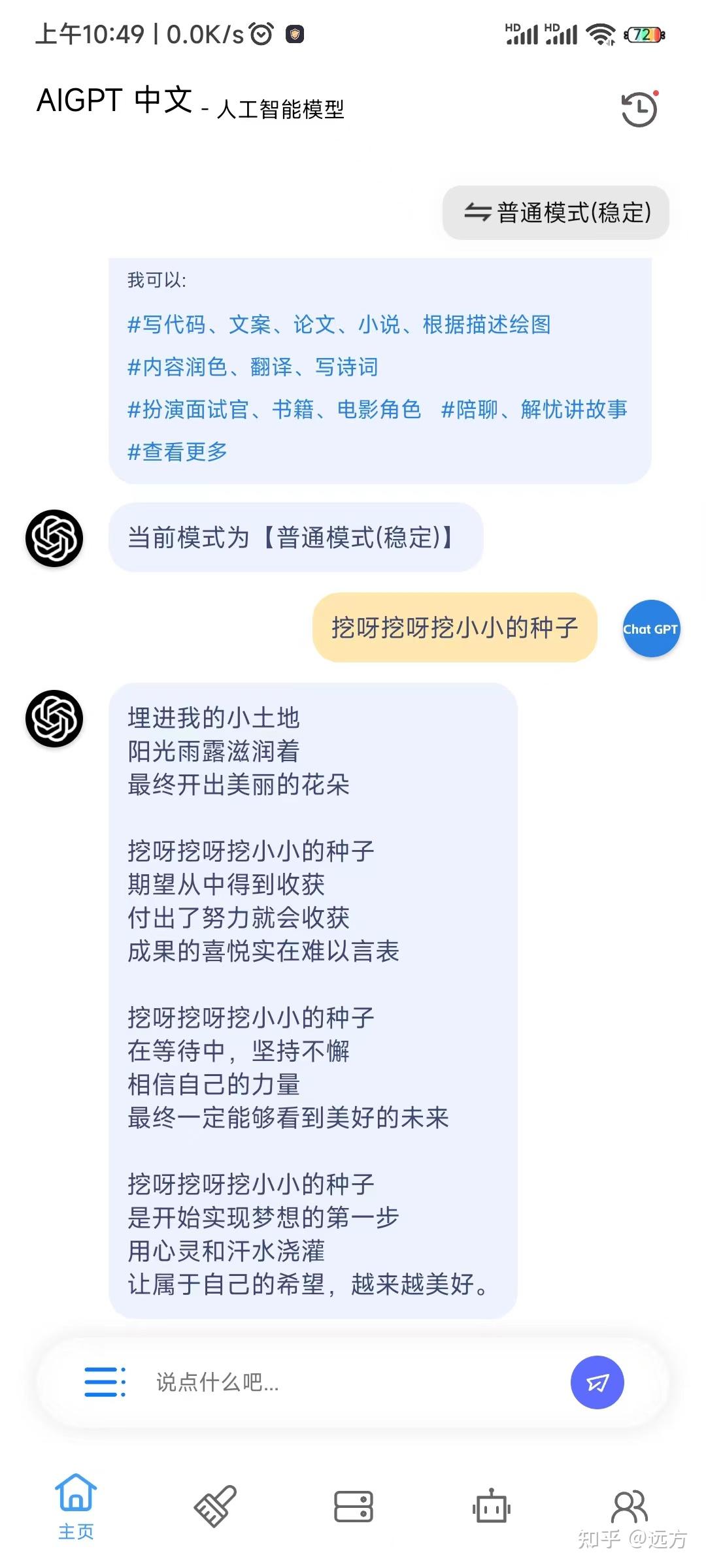
Task: Choose the #内容润色、翻译、写诗词 suggestion
Action: (x=252, y=367)
